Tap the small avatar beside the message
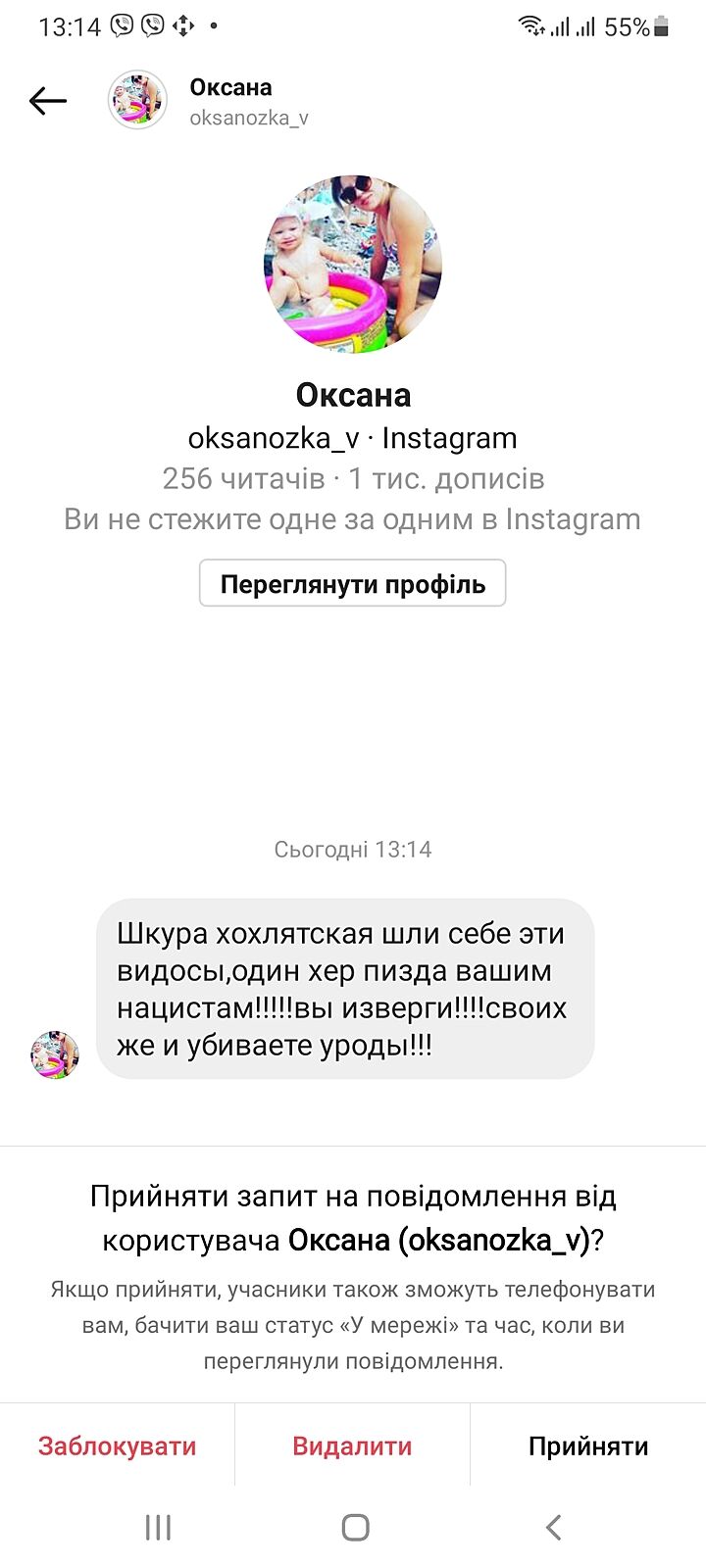This screenshot has height=1568, width=706. pos(55,1054)
